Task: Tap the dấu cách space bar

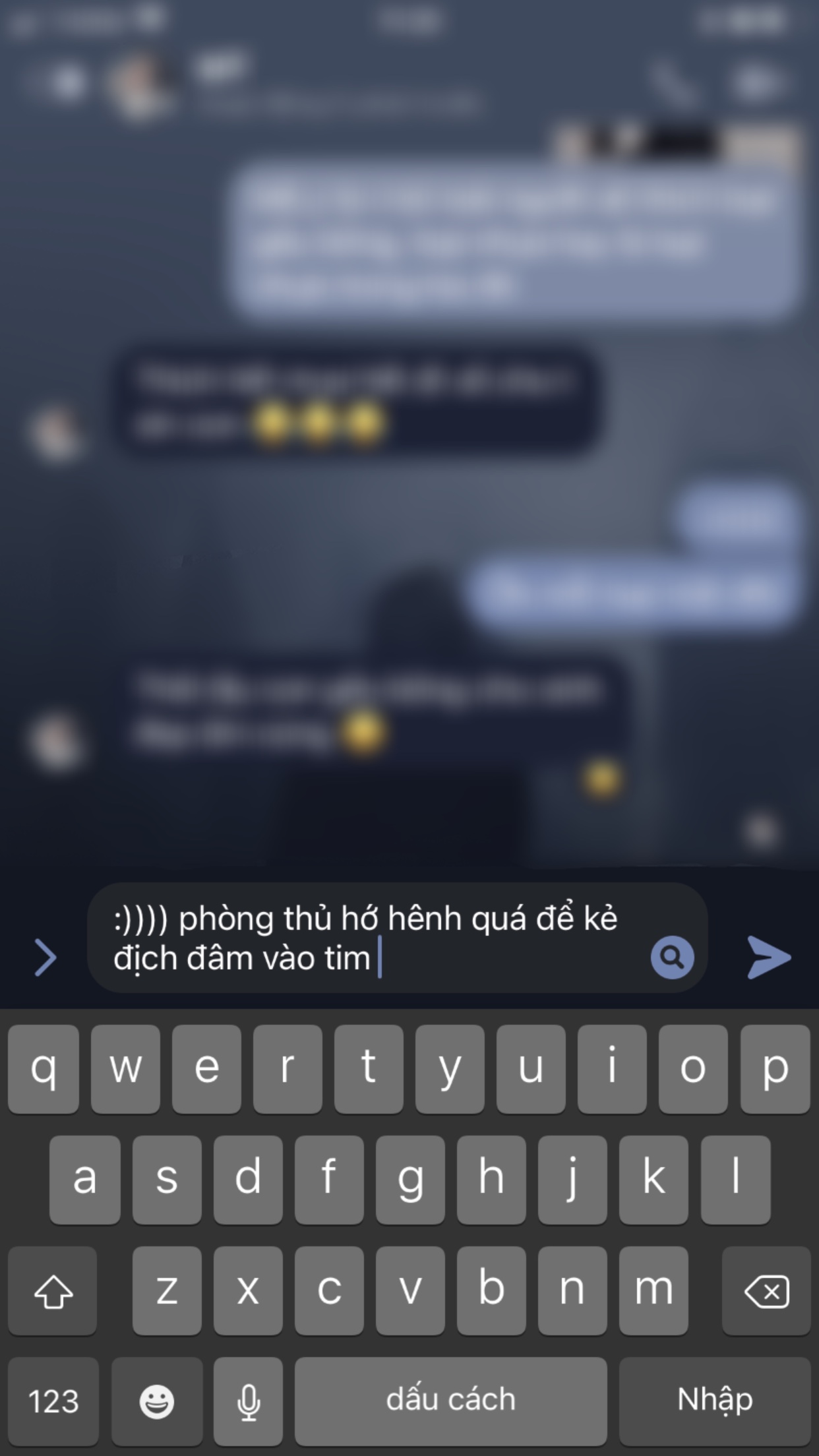Action: [450, 1400]
